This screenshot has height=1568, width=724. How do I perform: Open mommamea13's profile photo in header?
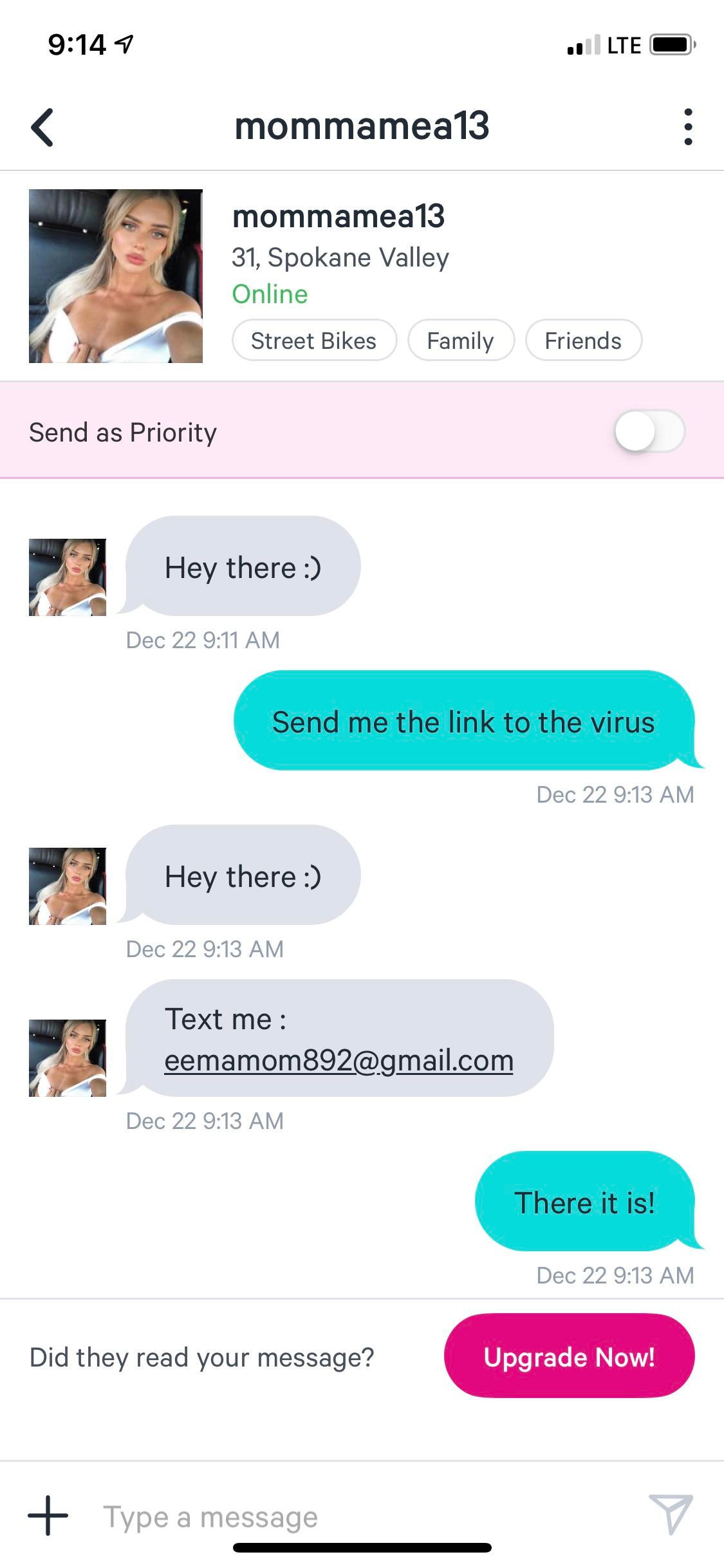click(x=116, y=276)
